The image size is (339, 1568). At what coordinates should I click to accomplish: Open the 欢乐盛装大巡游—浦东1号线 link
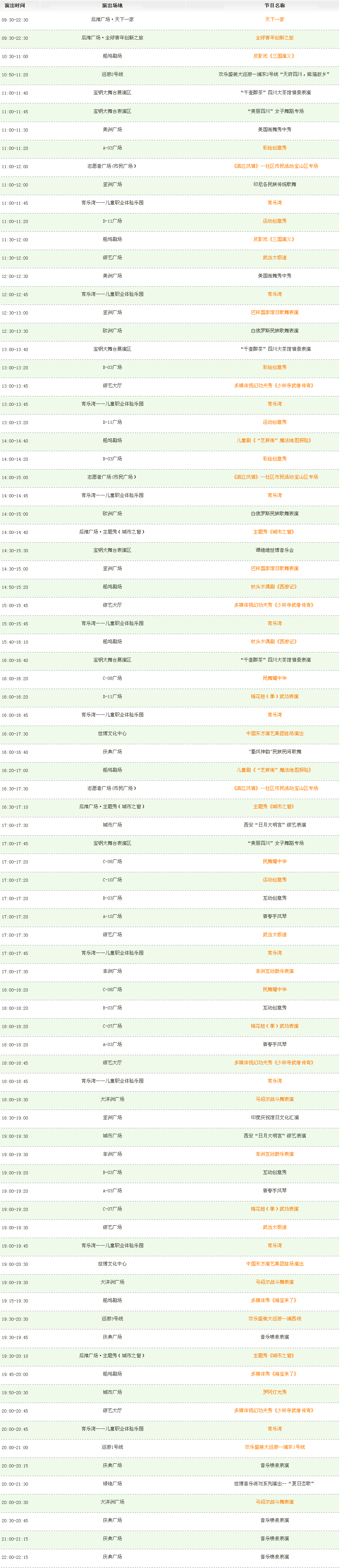(x=275, y=1447)
